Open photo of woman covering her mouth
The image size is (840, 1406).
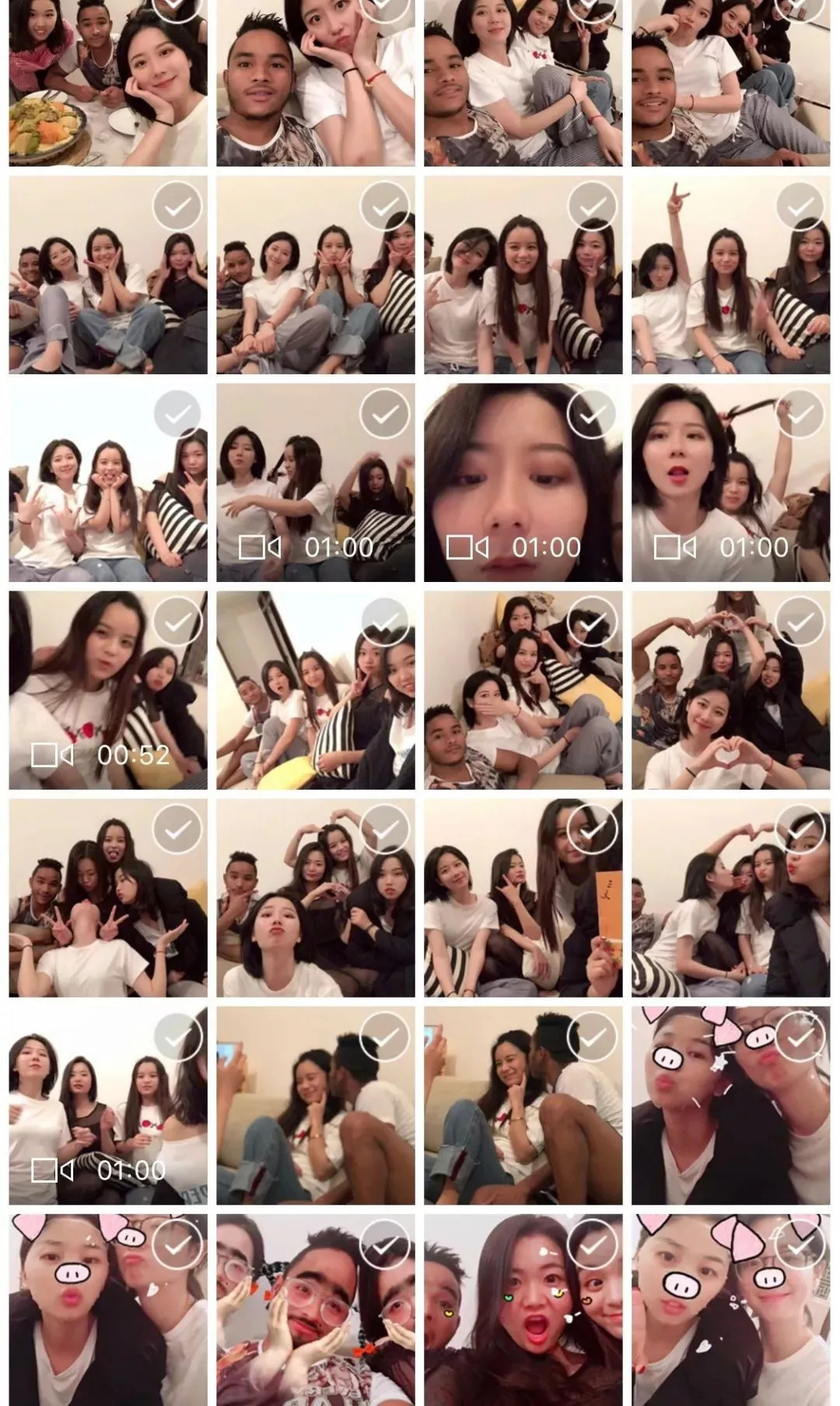point(523,689)
